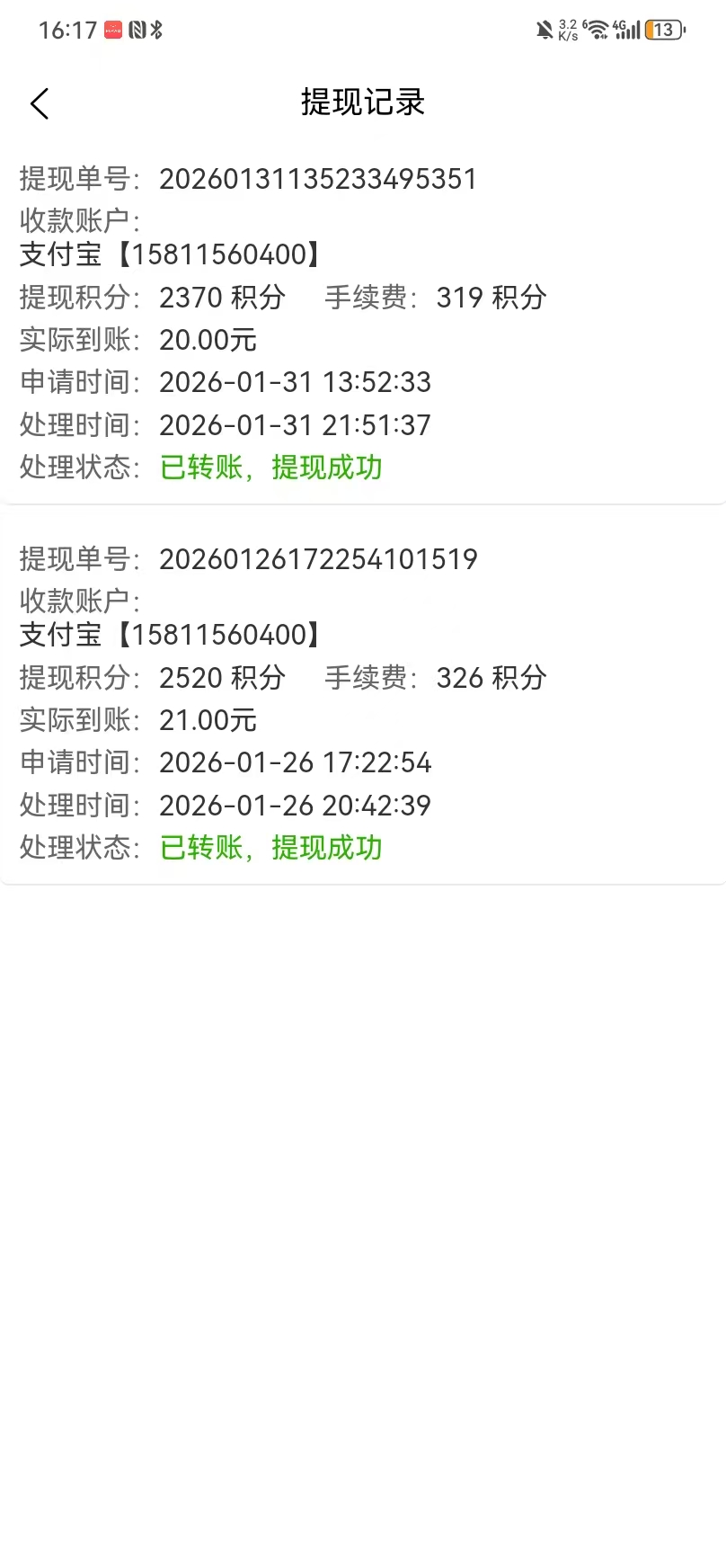Tap order number 20260126172254101519
This screenshot has width=726, height=1568.
coord(319,558)
